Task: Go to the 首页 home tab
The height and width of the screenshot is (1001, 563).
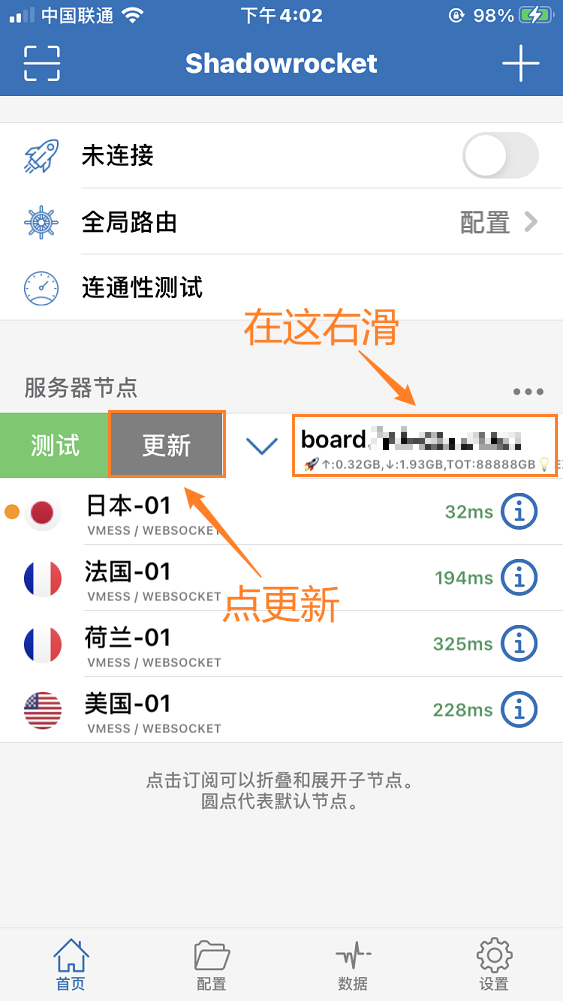Action: [70, 965]
